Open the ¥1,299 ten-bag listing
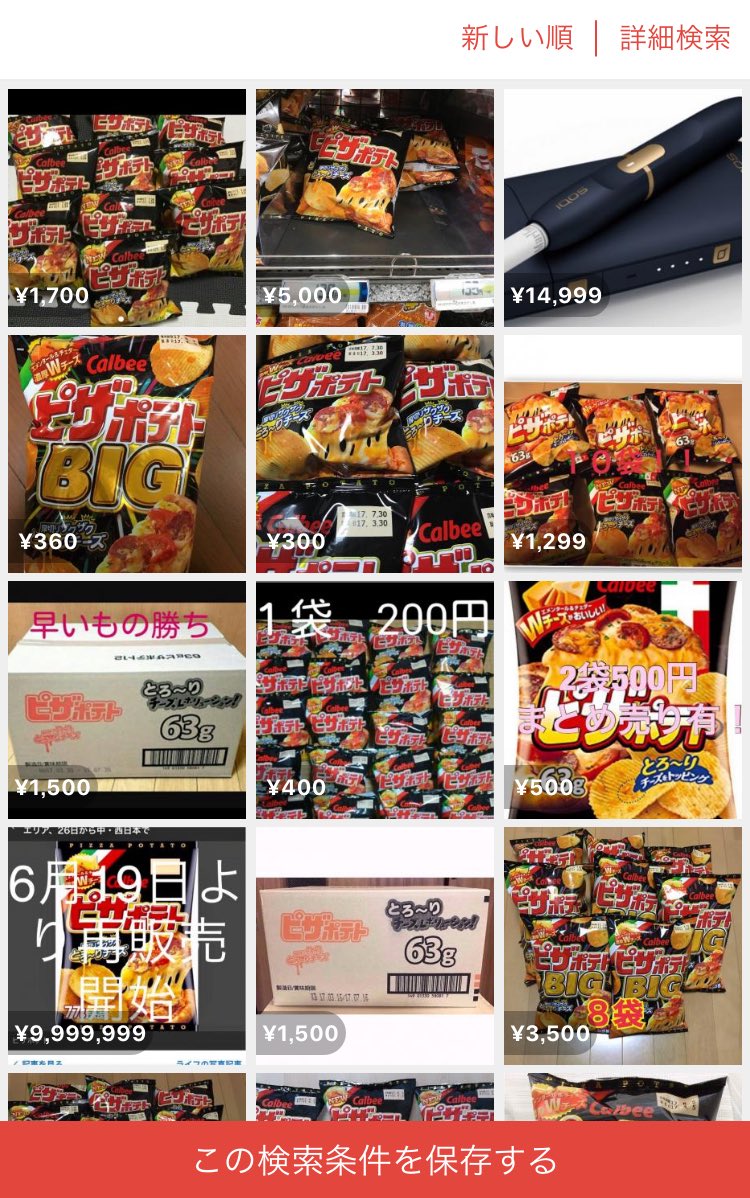The height and width of the screenshot is (1198, 750). pyautogui.click(x=622, y=453)
